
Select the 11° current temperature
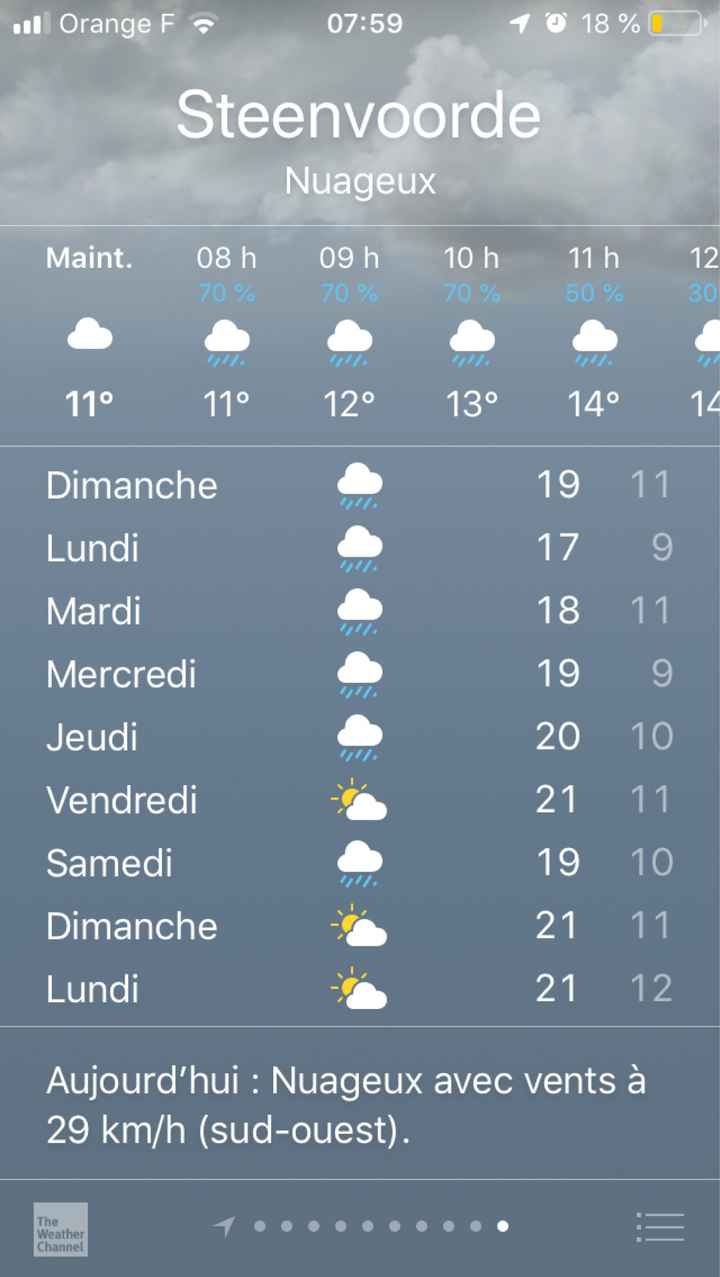[x=88, y=404]
